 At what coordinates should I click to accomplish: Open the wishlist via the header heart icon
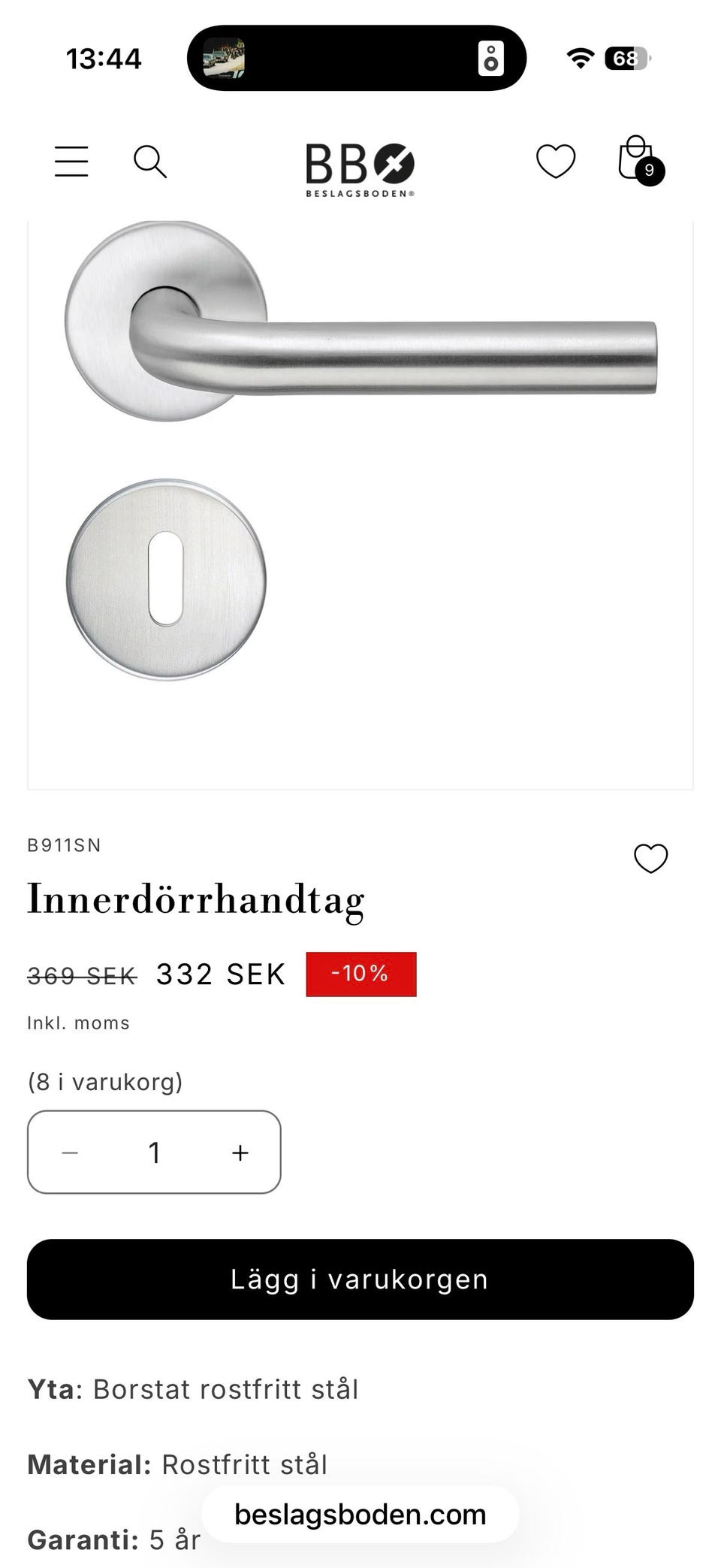556,162
